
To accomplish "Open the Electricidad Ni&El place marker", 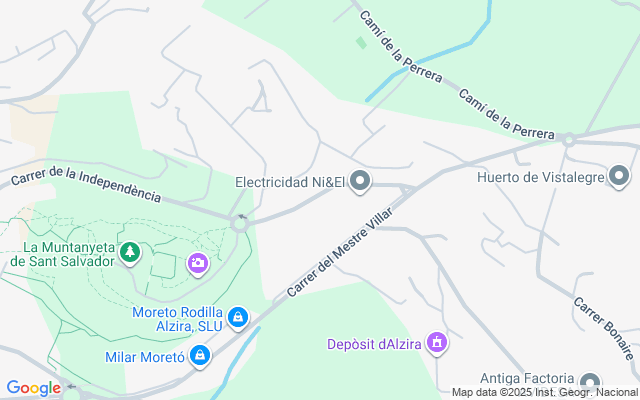I will [361, 181].
